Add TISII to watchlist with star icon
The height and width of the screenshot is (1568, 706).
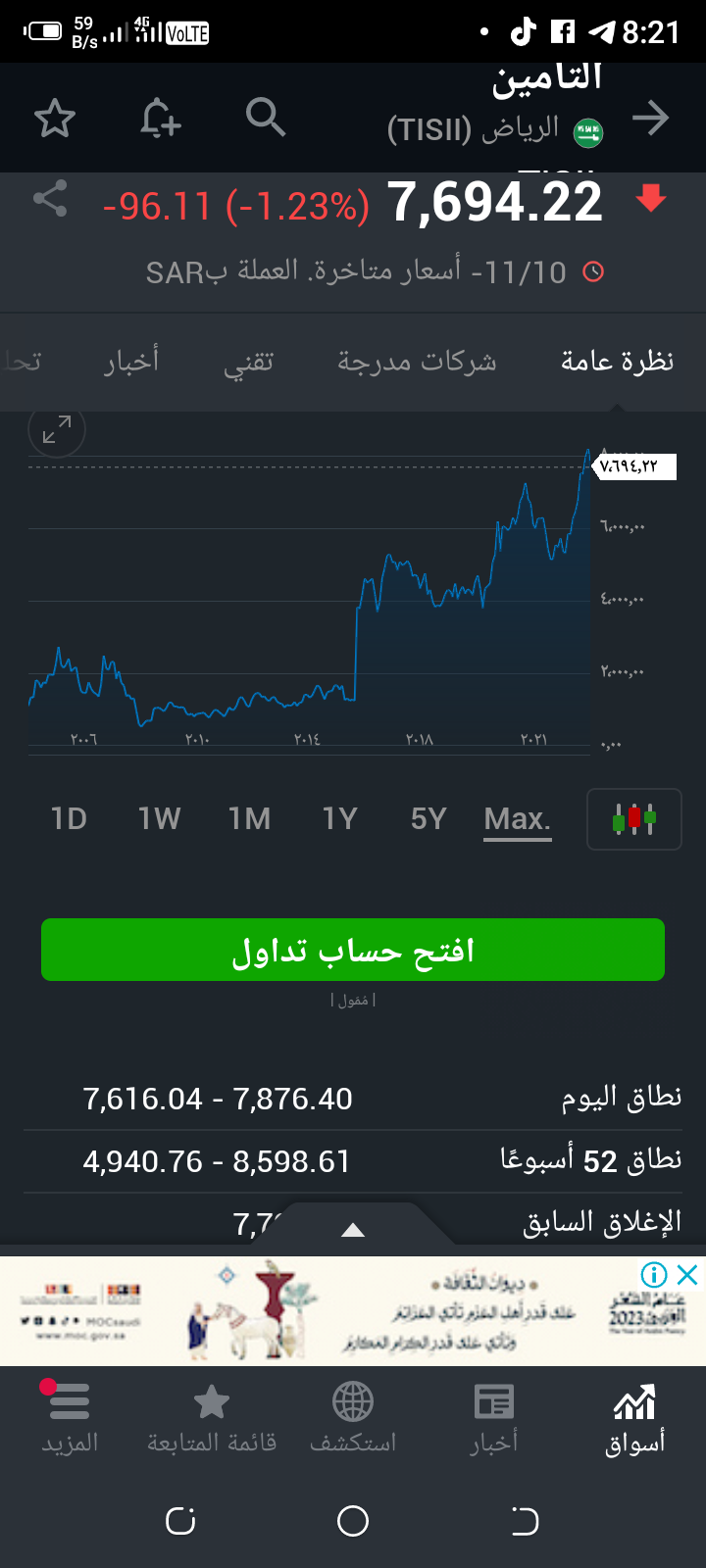tap(55, 119)
